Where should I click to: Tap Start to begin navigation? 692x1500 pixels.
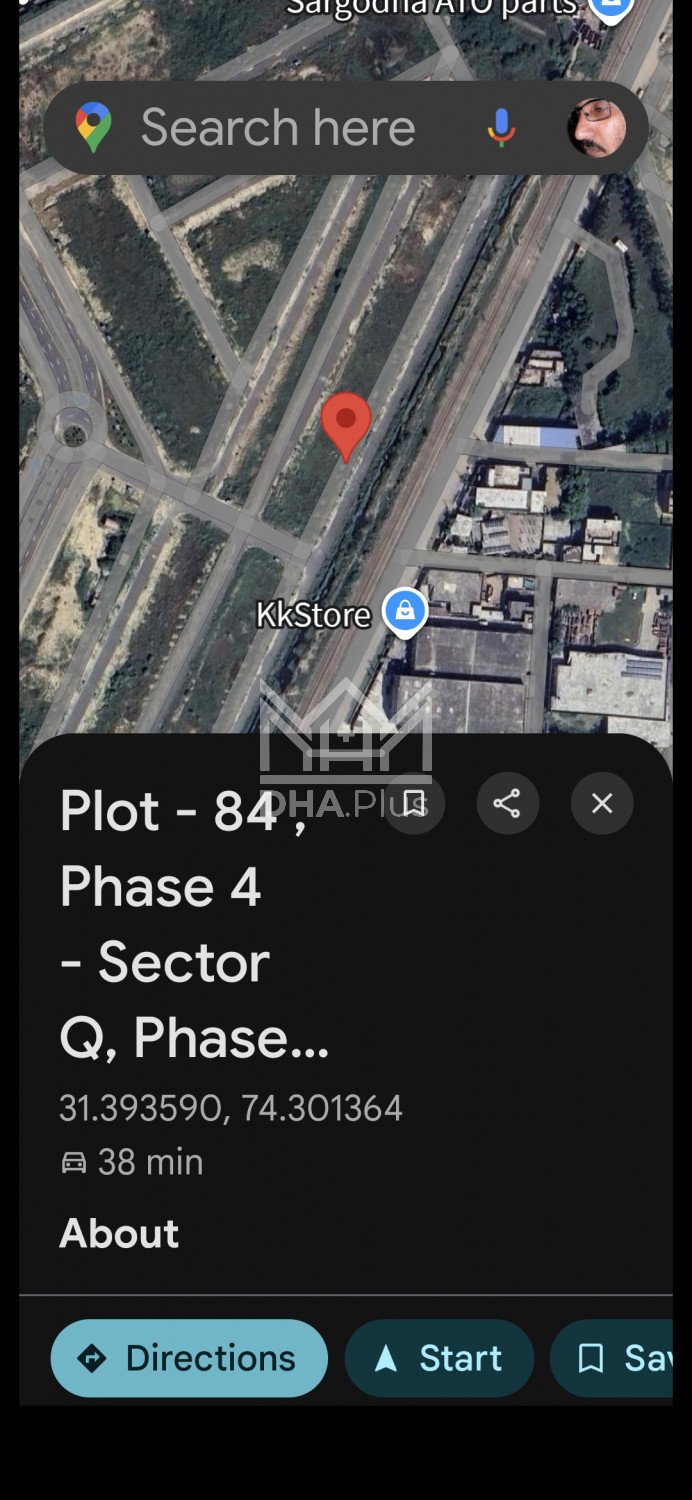click(439, 1358)
